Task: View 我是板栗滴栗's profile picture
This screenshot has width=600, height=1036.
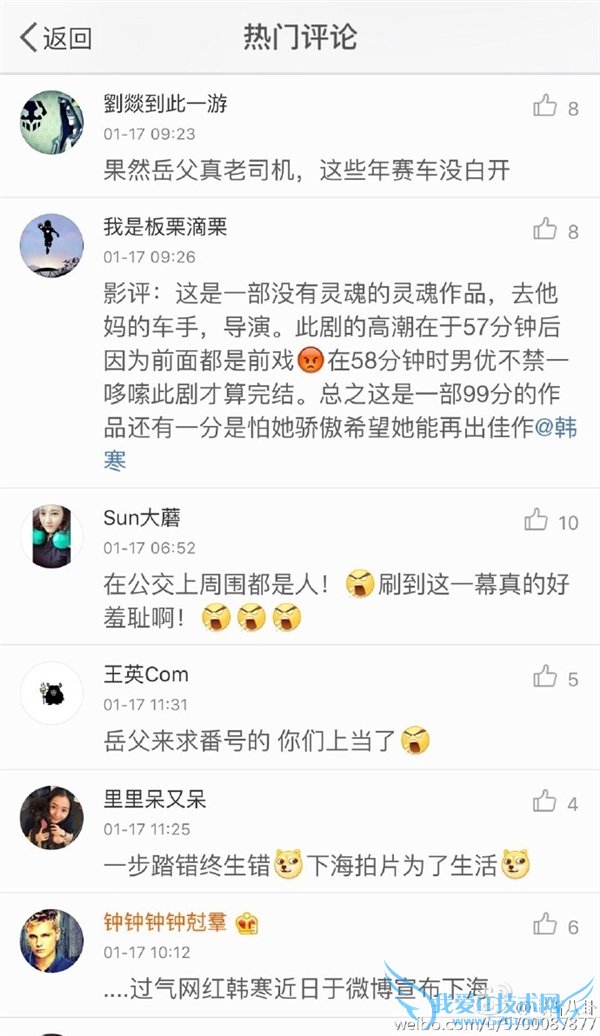Action: [x=51, y=245]
